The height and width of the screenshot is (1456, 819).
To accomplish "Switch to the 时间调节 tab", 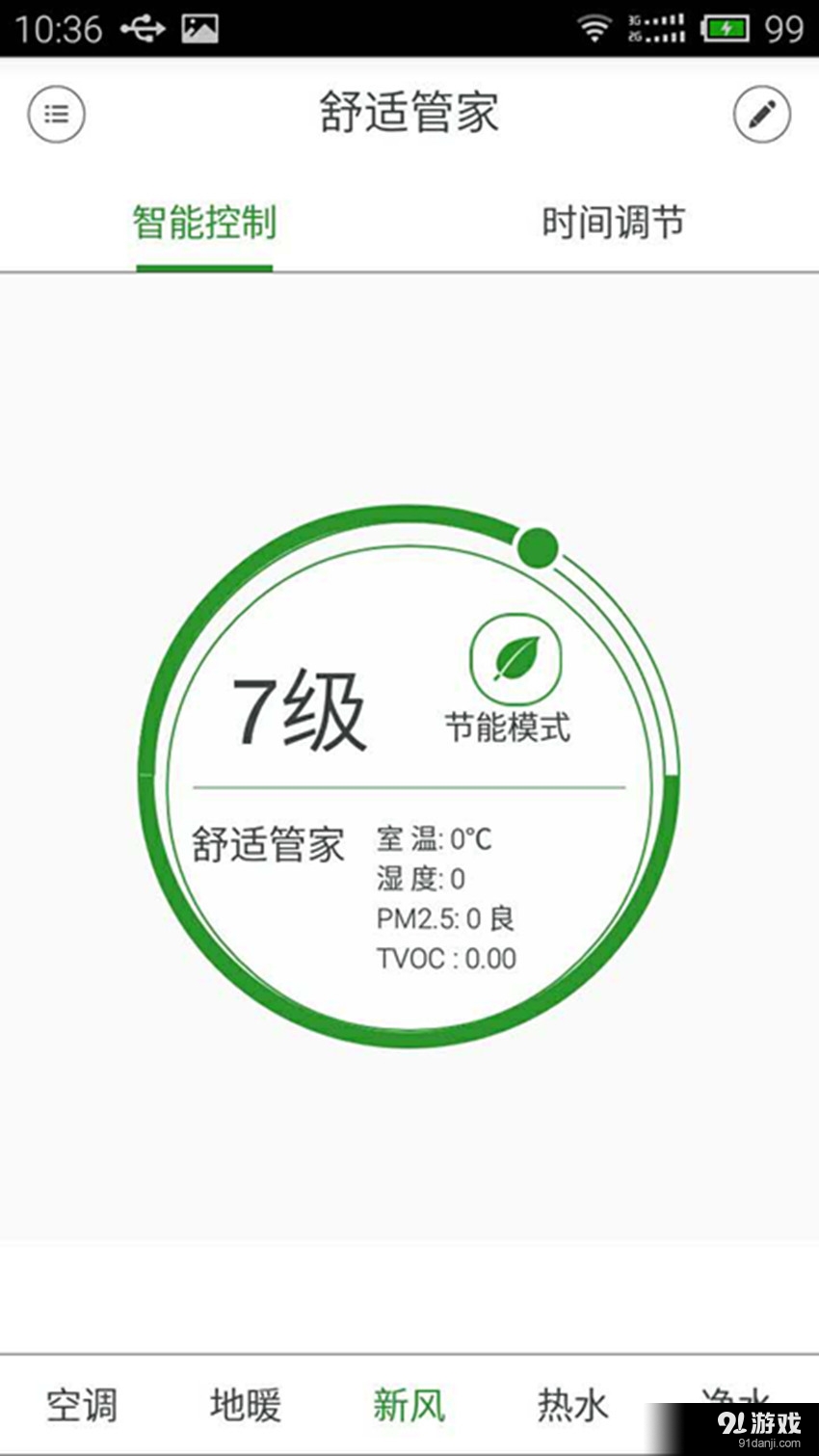I will click(x=613, y=224).
